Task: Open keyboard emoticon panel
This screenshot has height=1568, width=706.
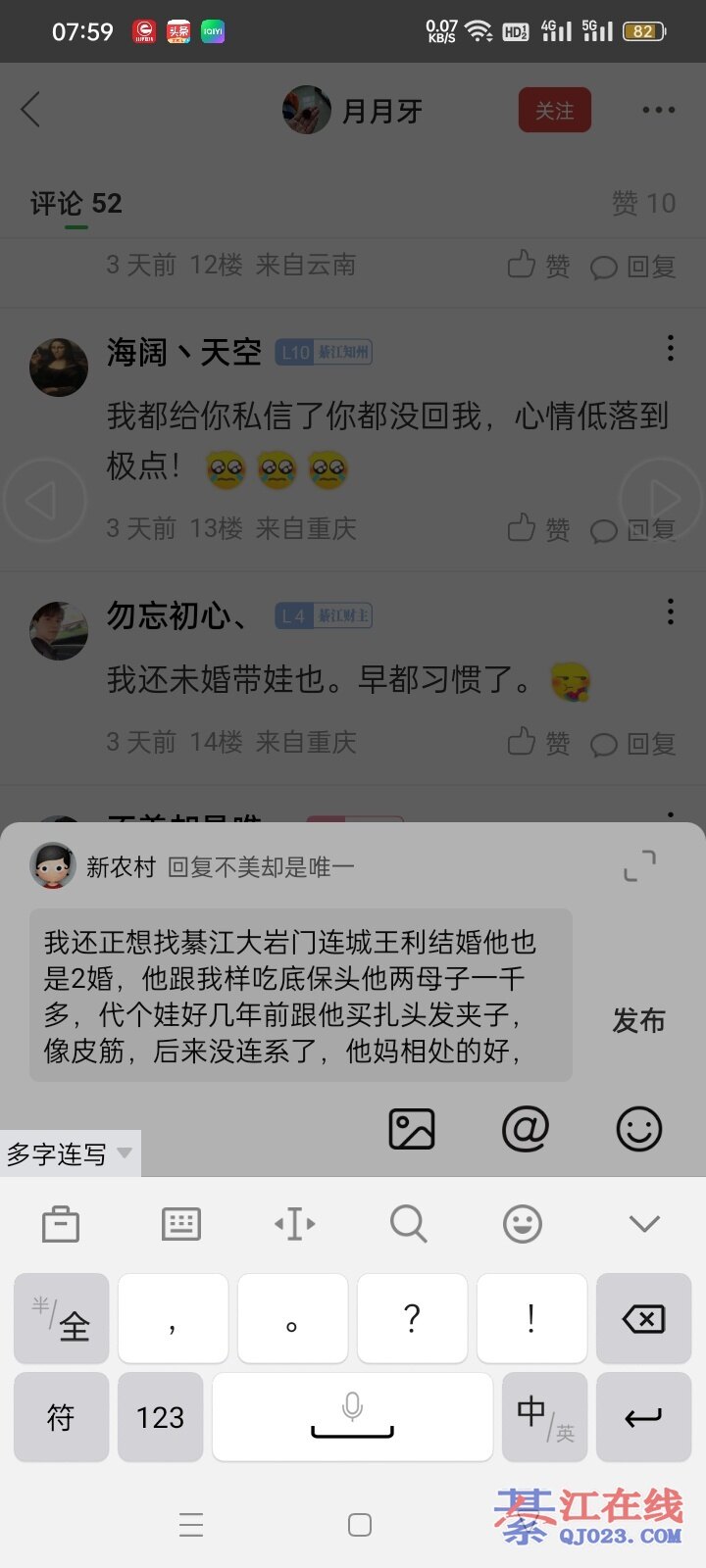Action: coord(522,1224)
